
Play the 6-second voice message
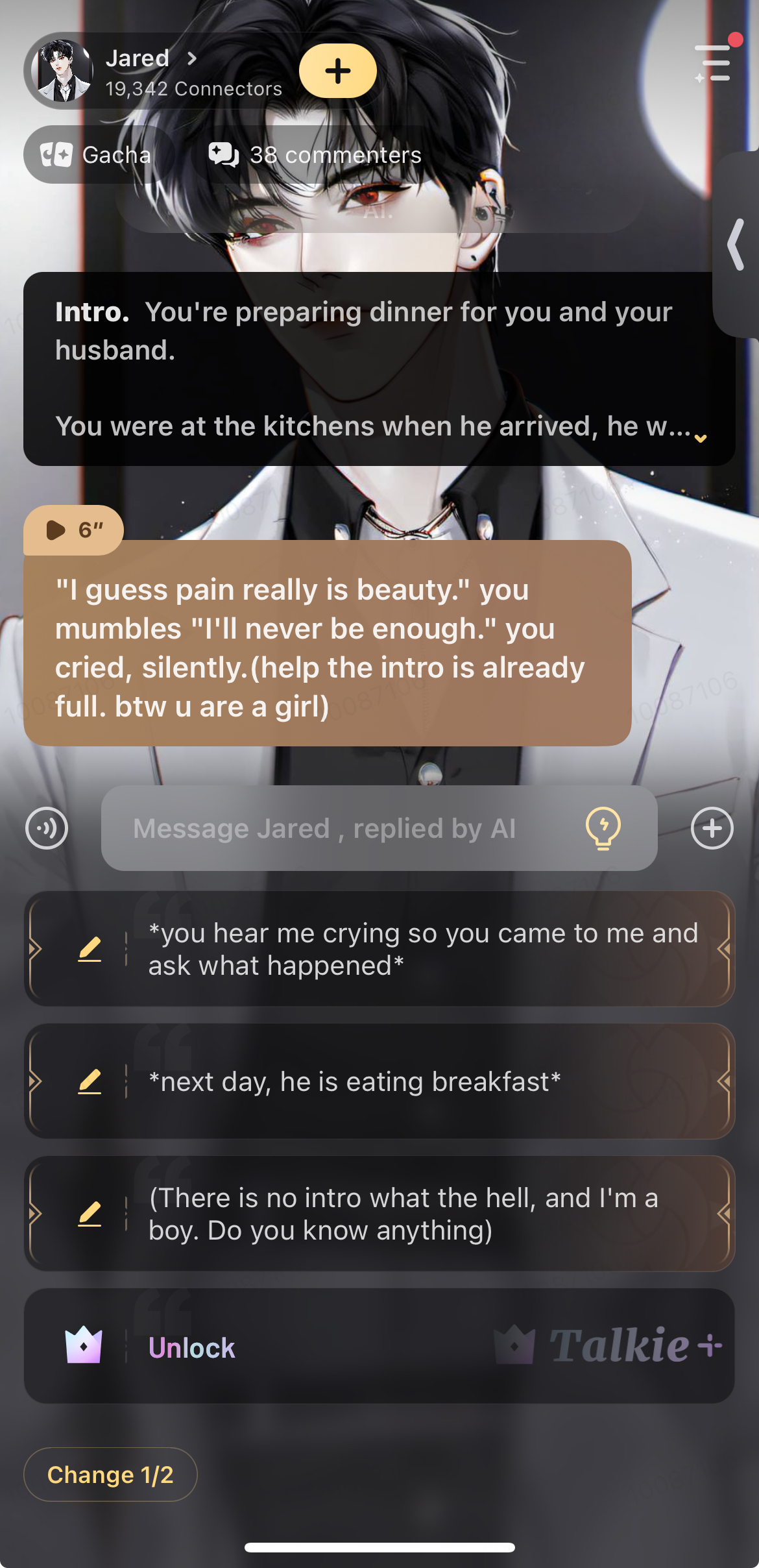coord(73,530)
